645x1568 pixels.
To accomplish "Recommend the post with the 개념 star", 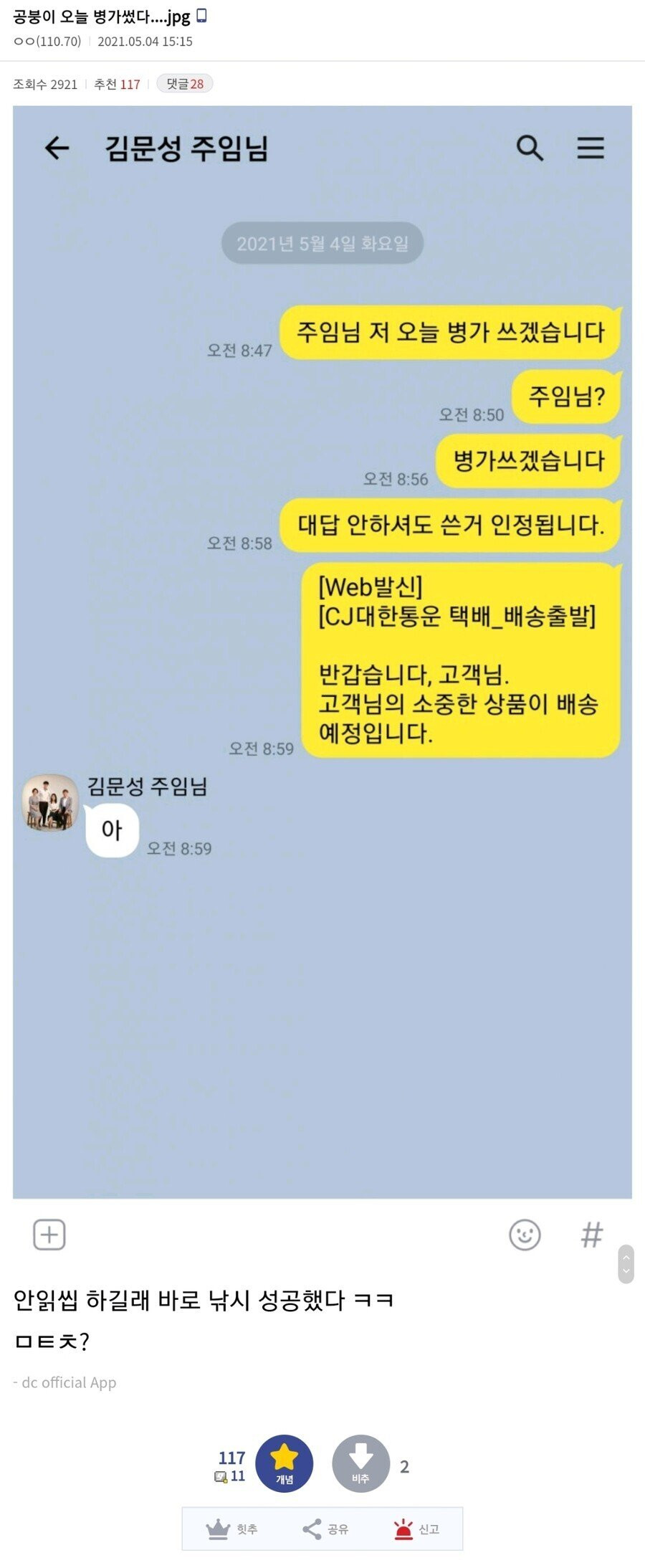I will click(284, 1463).
